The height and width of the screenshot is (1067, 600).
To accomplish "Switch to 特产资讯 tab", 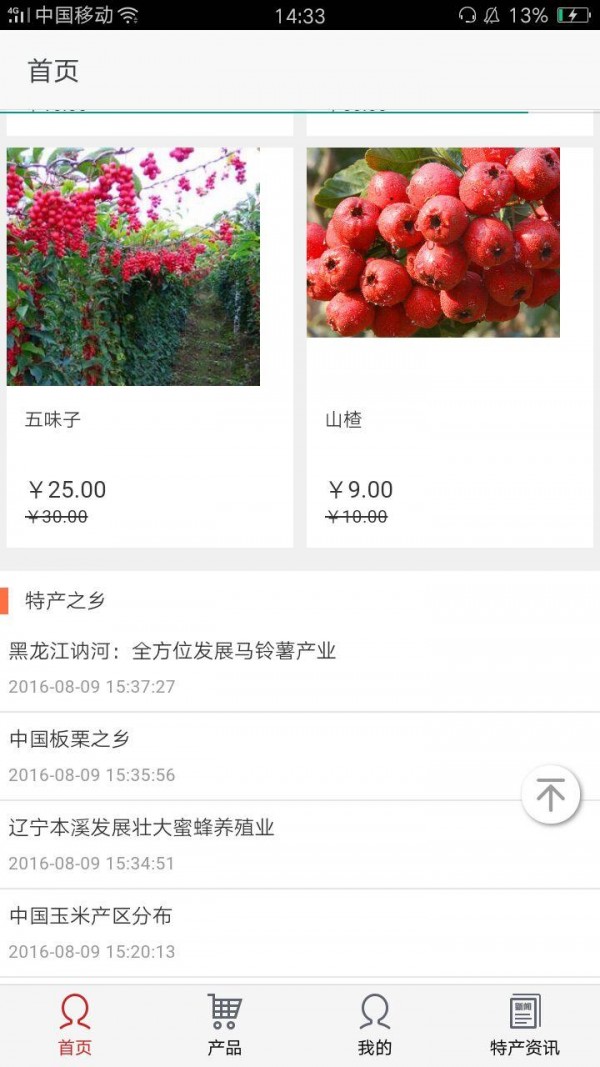I will (x=524, y=1026).
